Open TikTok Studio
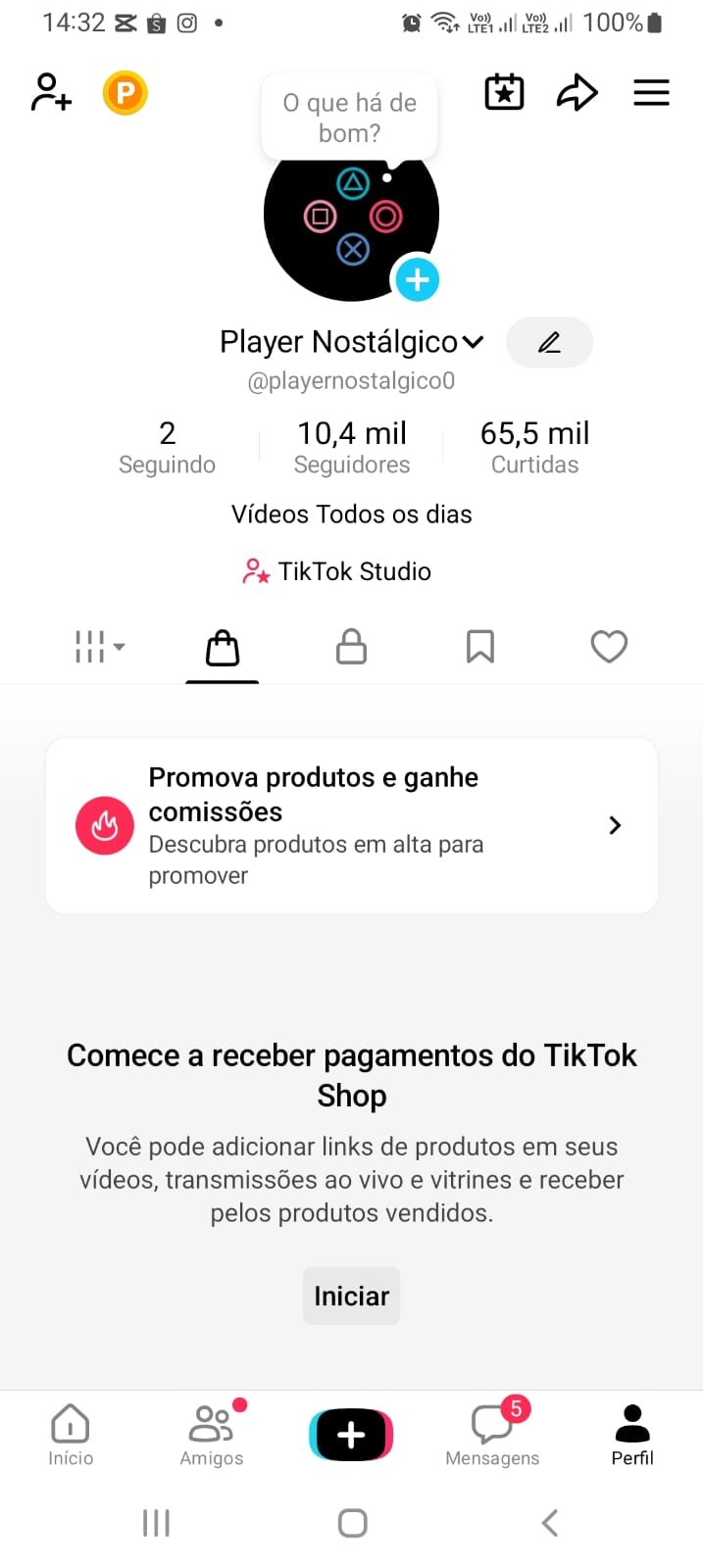This screenshot has height=1568, width=703. pos(337,571)
